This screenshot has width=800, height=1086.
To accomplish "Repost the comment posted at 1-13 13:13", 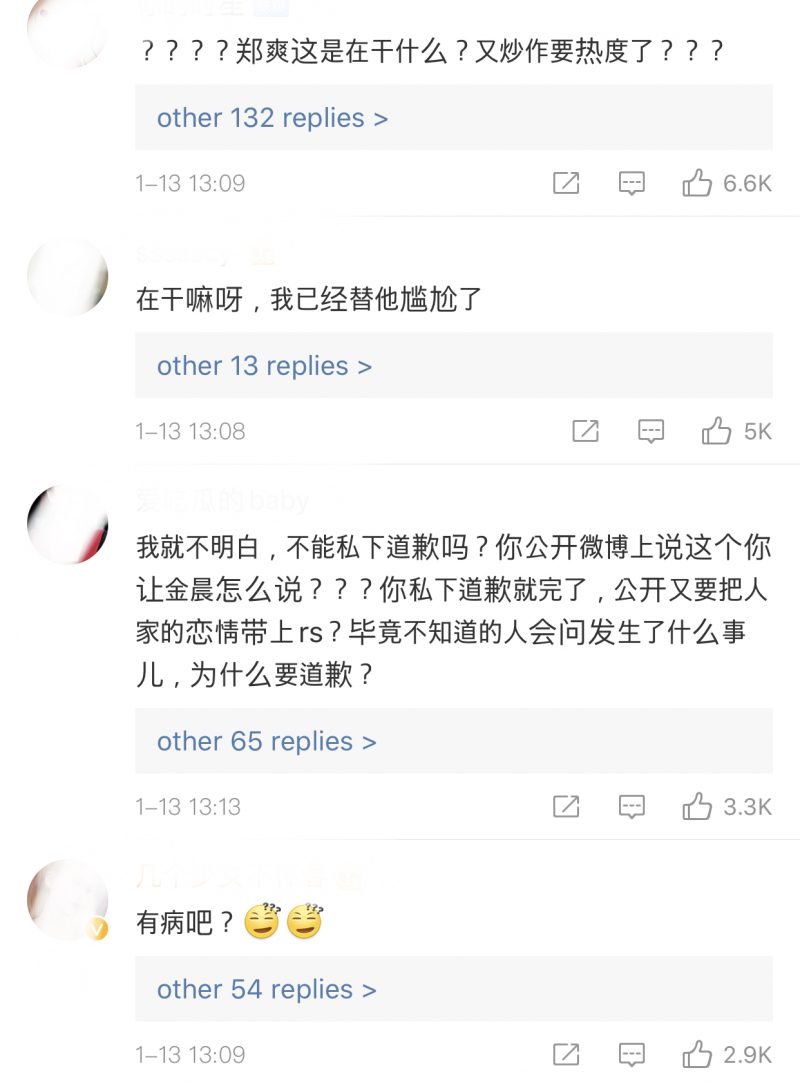I will click(x=566, y=806).
